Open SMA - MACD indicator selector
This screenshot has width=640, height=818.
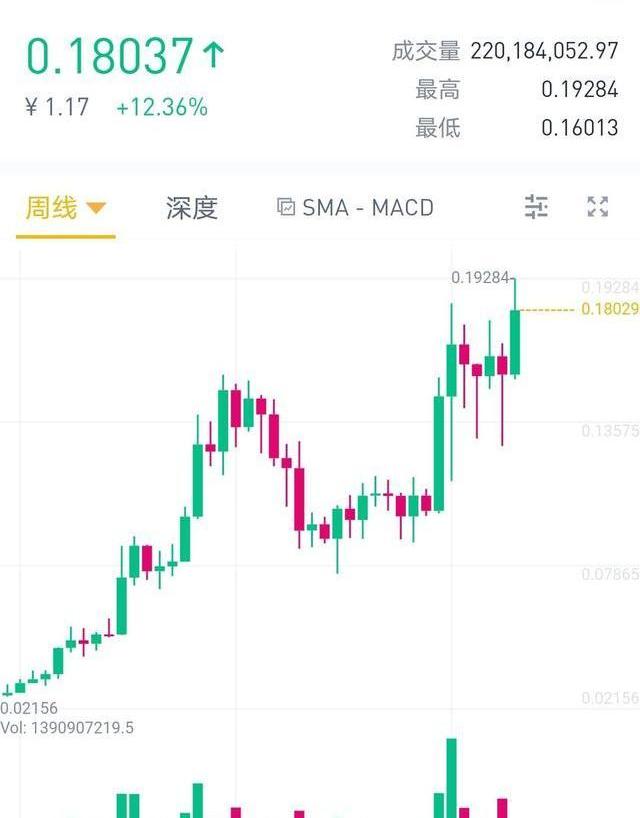coord(355,208)
